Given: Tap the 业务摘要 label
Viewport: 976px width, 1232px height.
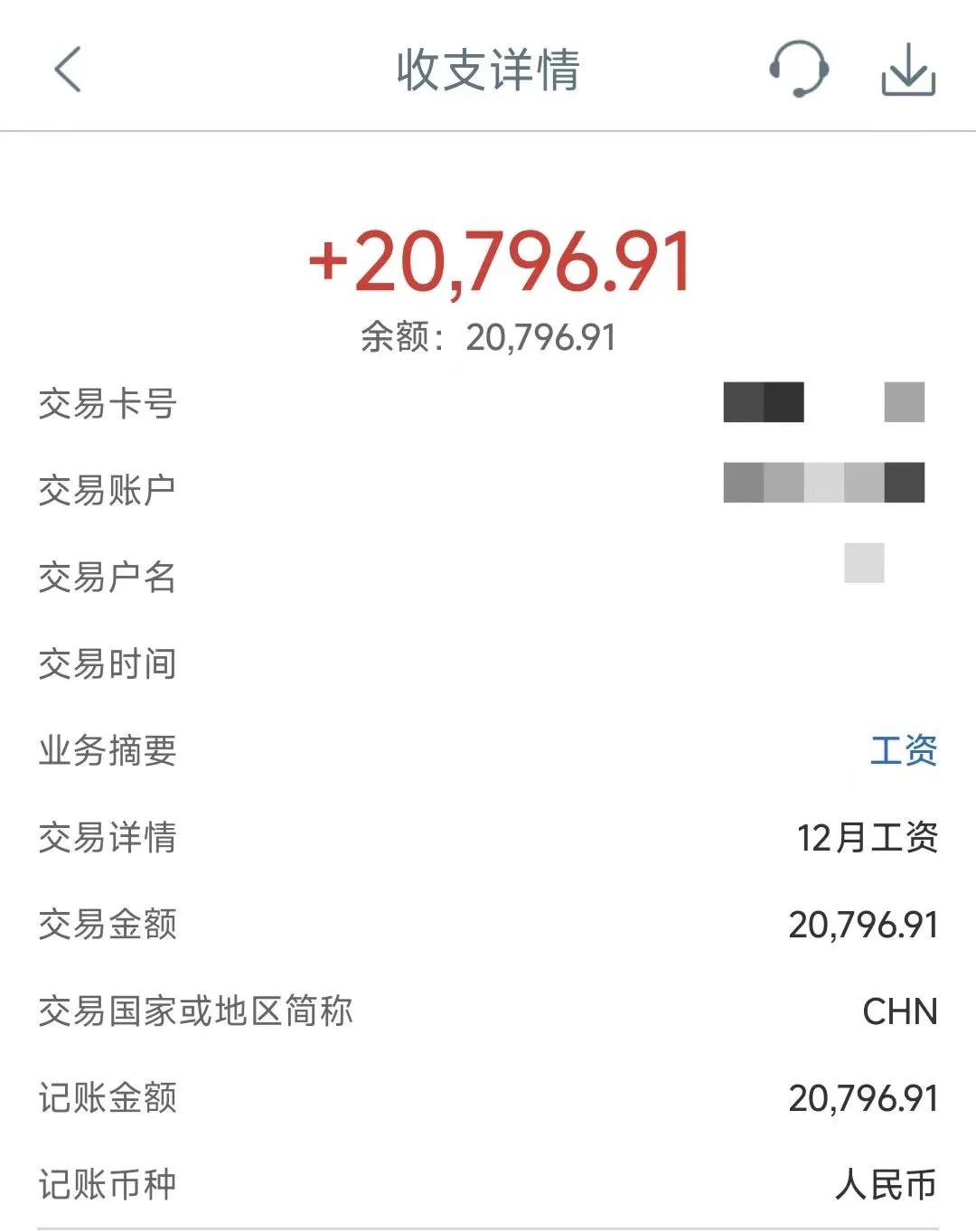Looking at the screenshot, I should [x=108, y=751].
